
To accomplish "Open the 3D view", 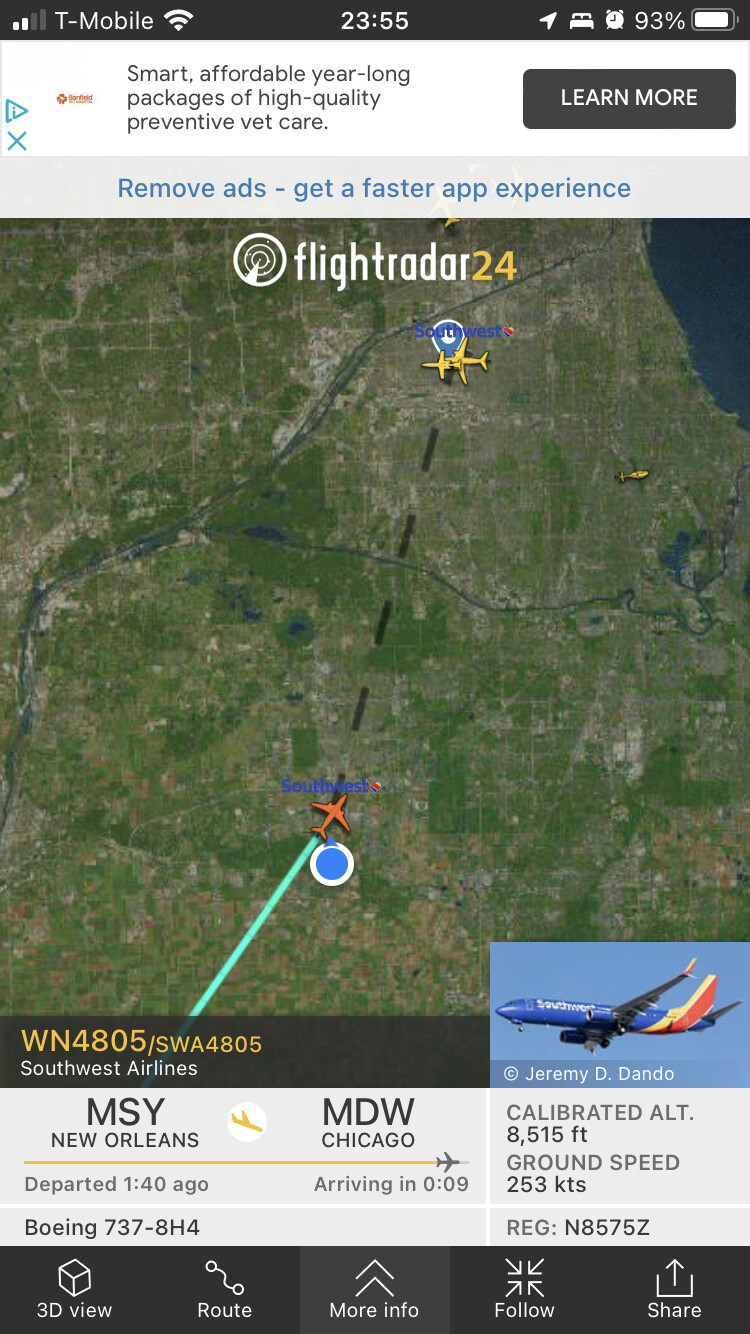I will (75, 1289).
